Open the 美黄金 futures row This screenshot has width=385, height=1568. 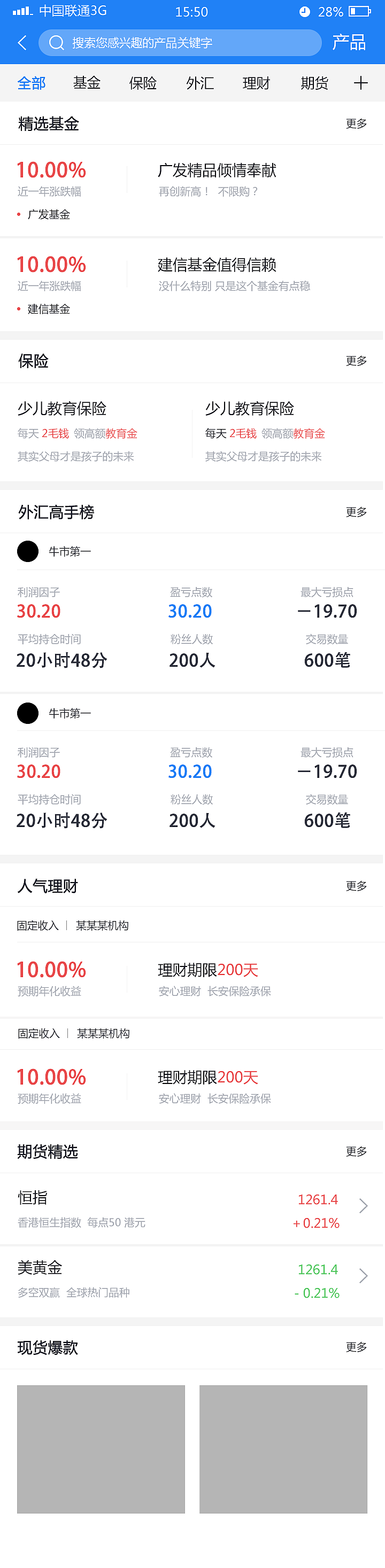pos(192,1278)
